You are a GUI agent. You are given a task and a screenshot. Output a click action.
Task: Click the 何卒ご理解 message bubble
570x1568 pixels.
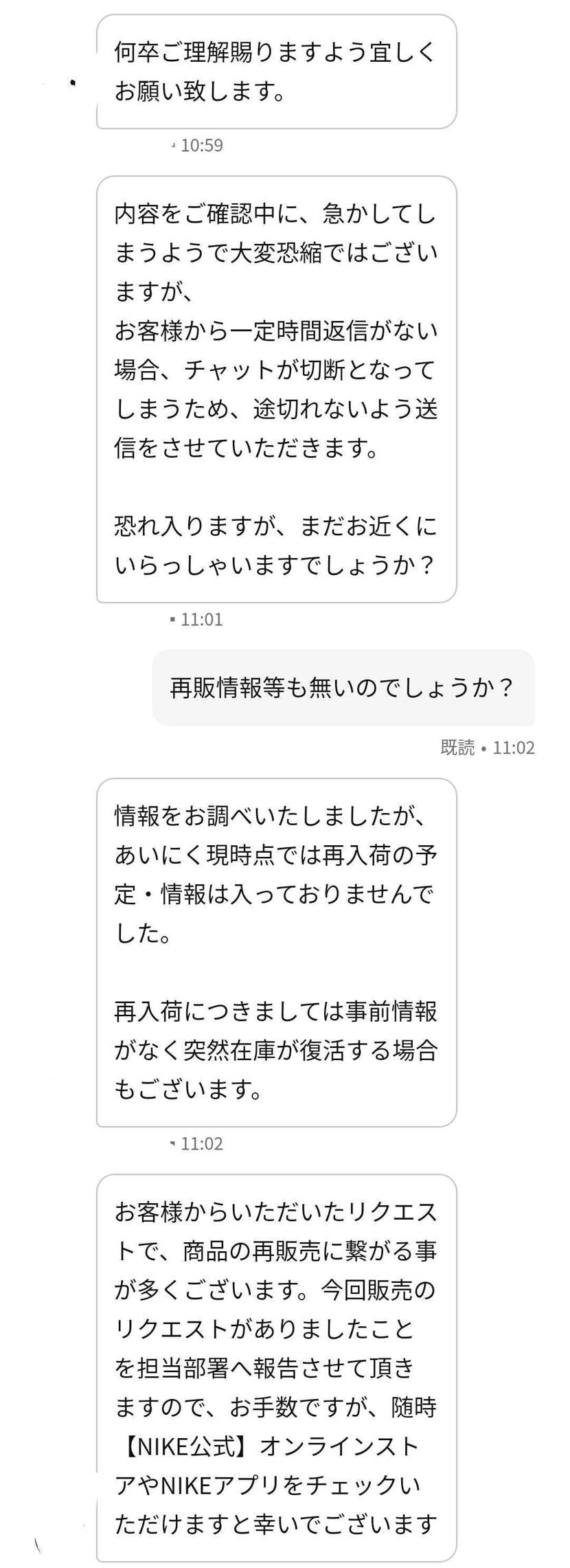point(278,72)
